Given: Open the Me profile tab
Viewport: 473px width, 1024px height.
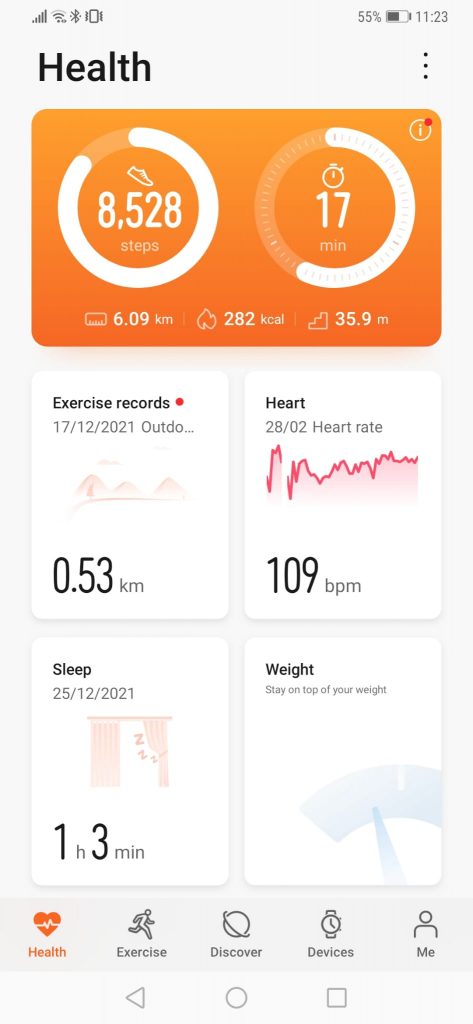Looking at the screenshot, I should tap(425, 935).
